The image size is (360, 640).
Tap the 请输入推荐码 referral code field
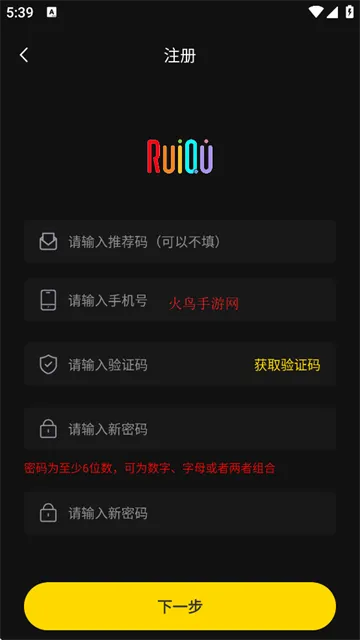click(180, 242)
